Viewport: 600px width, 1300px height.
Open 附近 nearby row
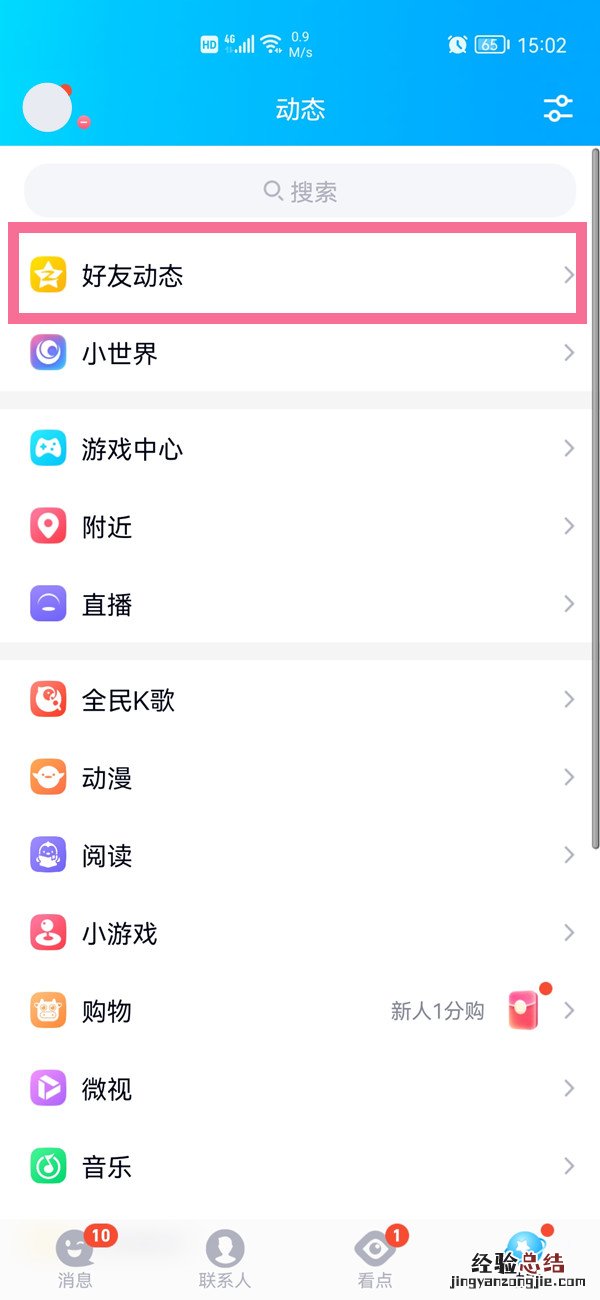(298, 527)
